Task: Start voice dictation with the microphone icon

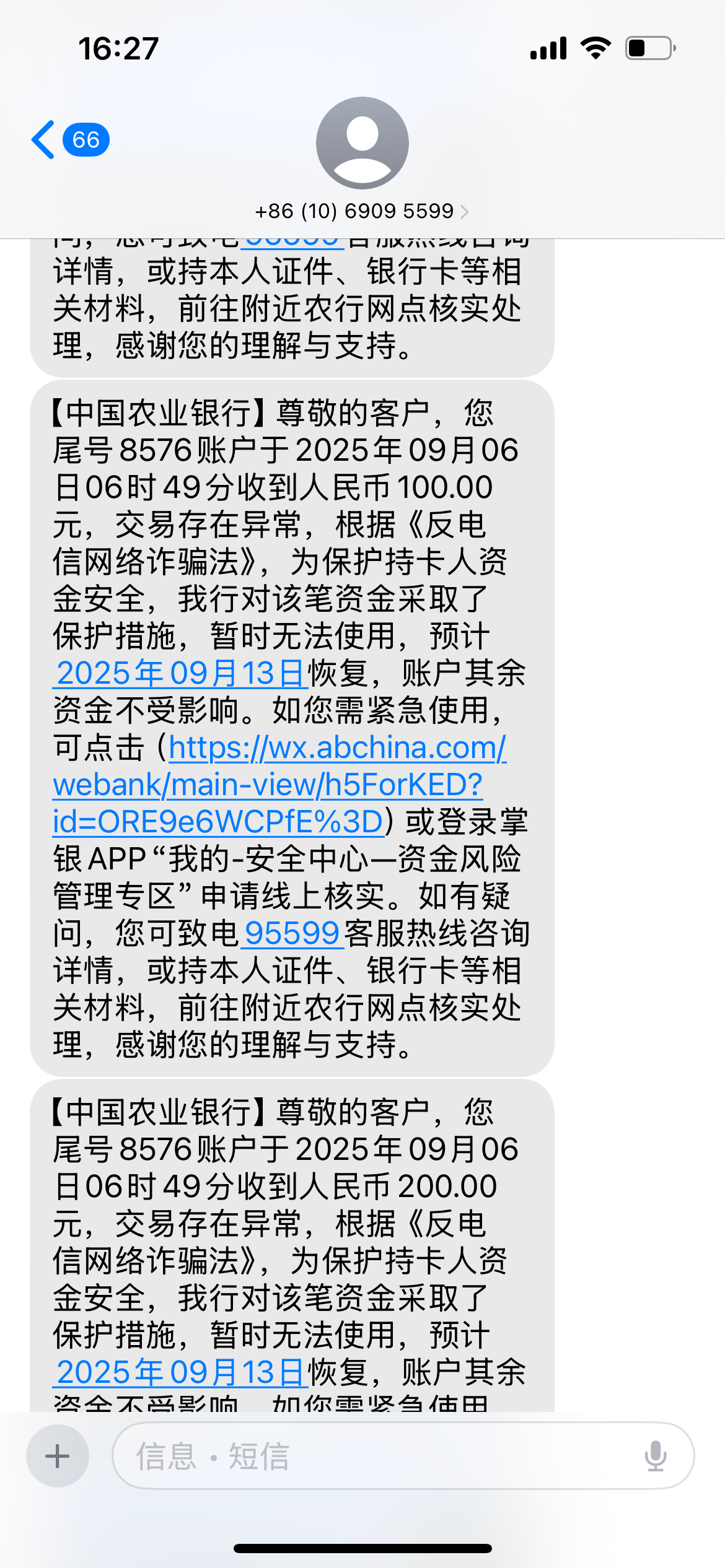Action: [655, 1456]
